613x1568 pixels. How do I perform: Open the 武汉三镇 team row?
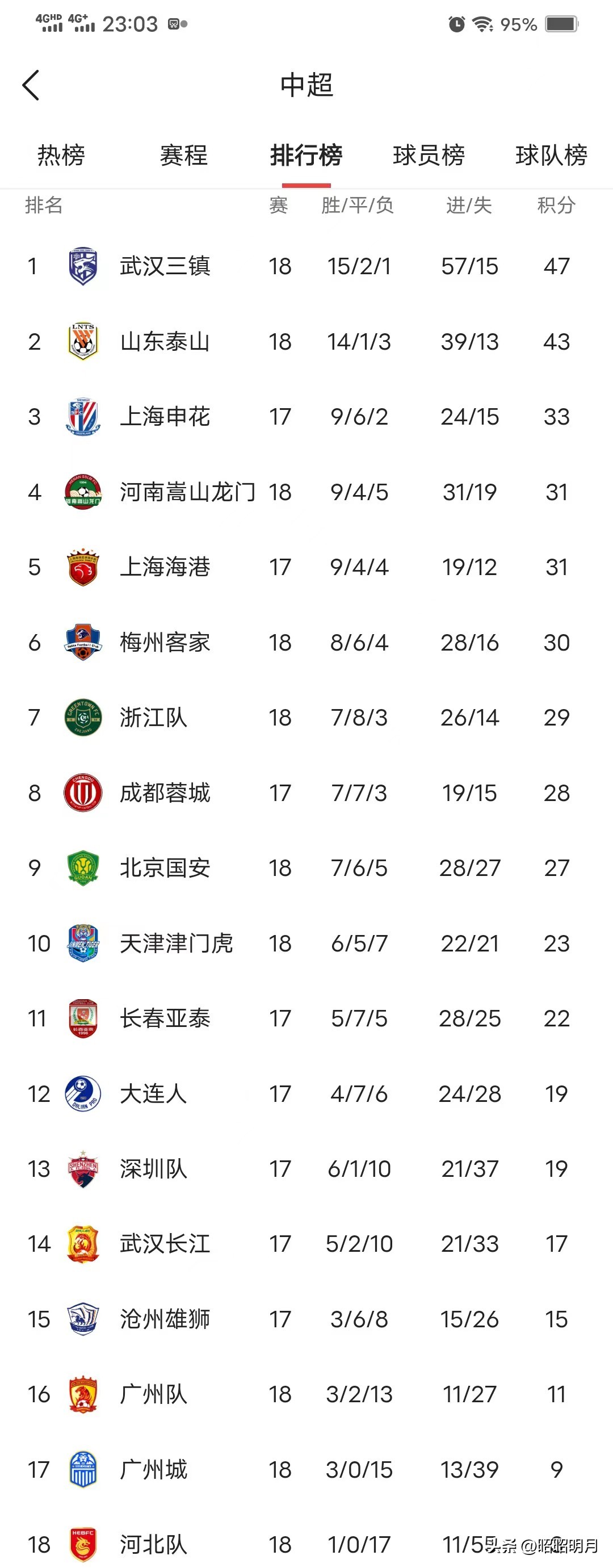(165, 266)
